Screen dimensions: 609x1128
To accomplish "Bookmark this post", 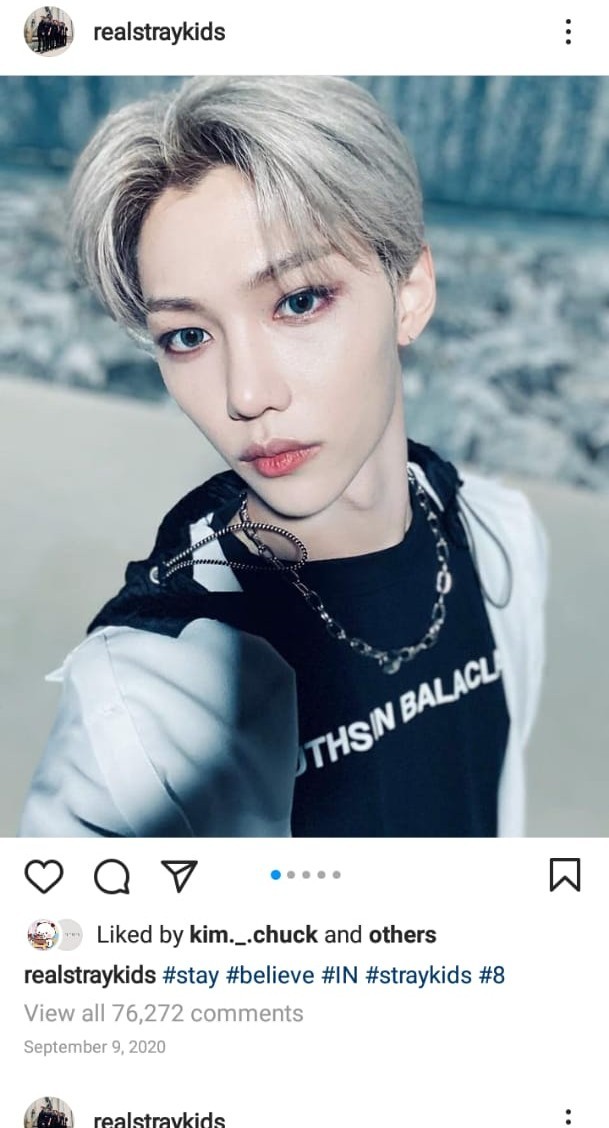I will point(565,875).
